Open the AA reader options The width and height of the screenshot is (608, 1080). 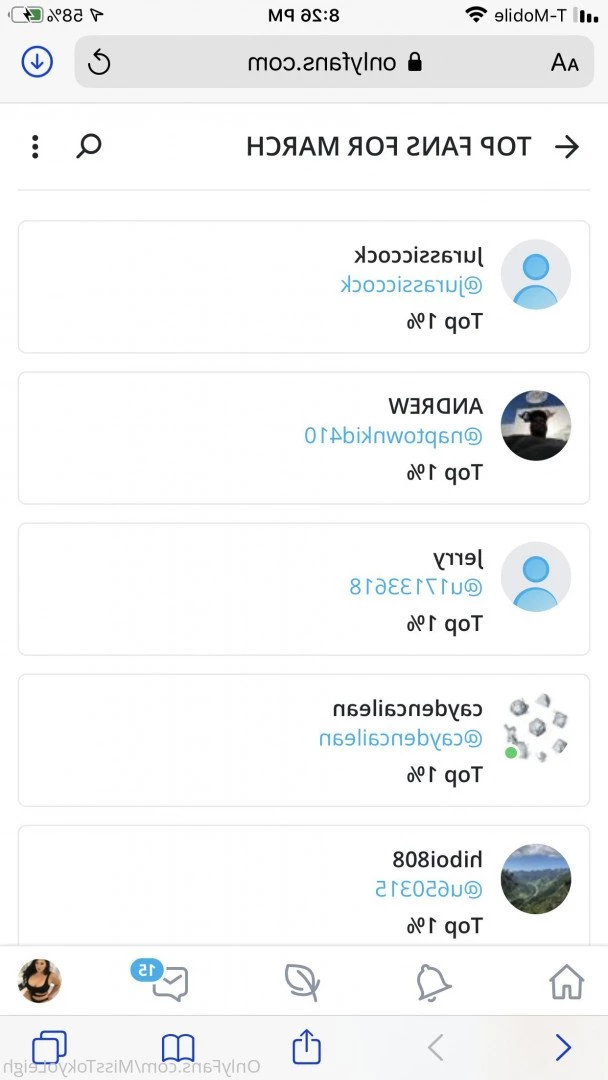click(x=565, y=63)
